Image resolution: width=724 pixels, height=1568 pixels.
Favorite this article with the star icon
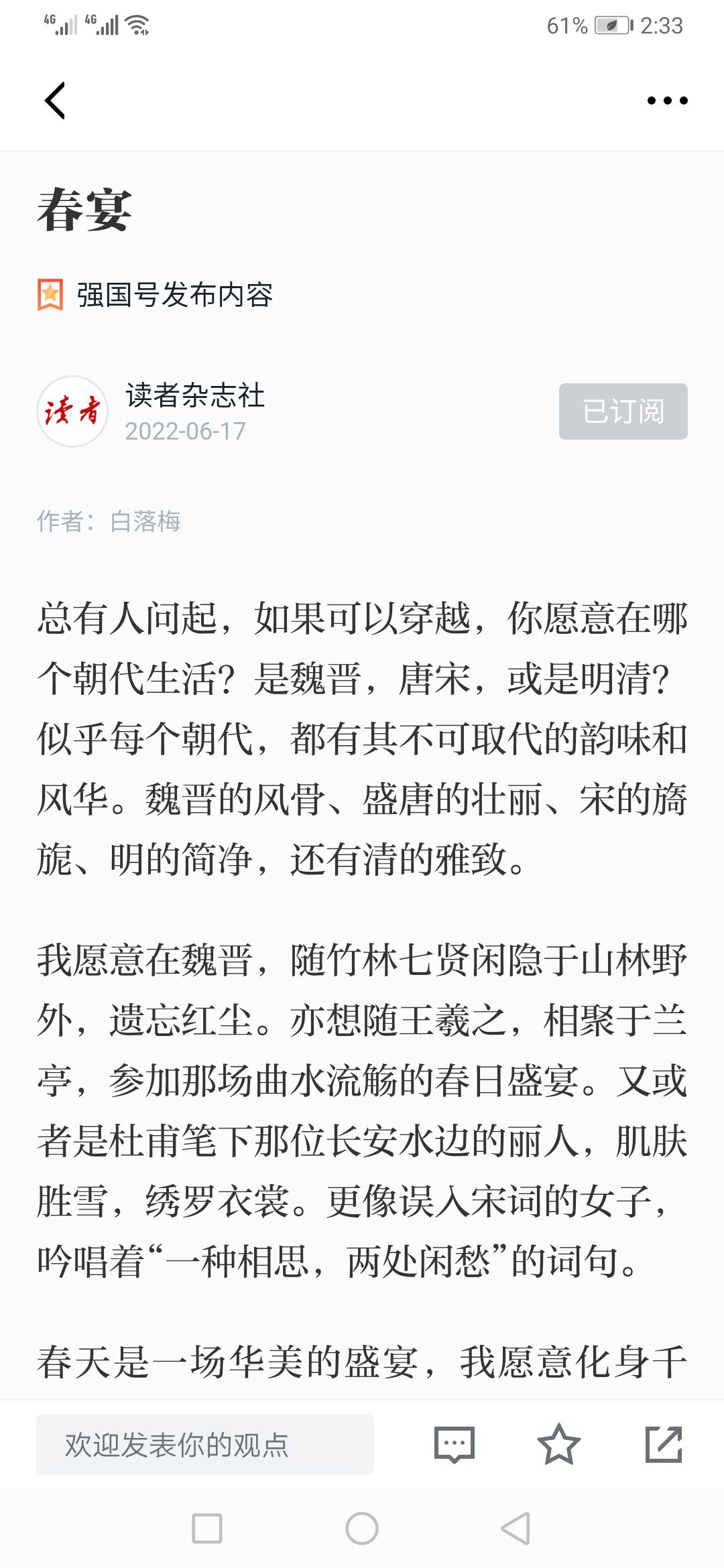[x=558, y=1445]
